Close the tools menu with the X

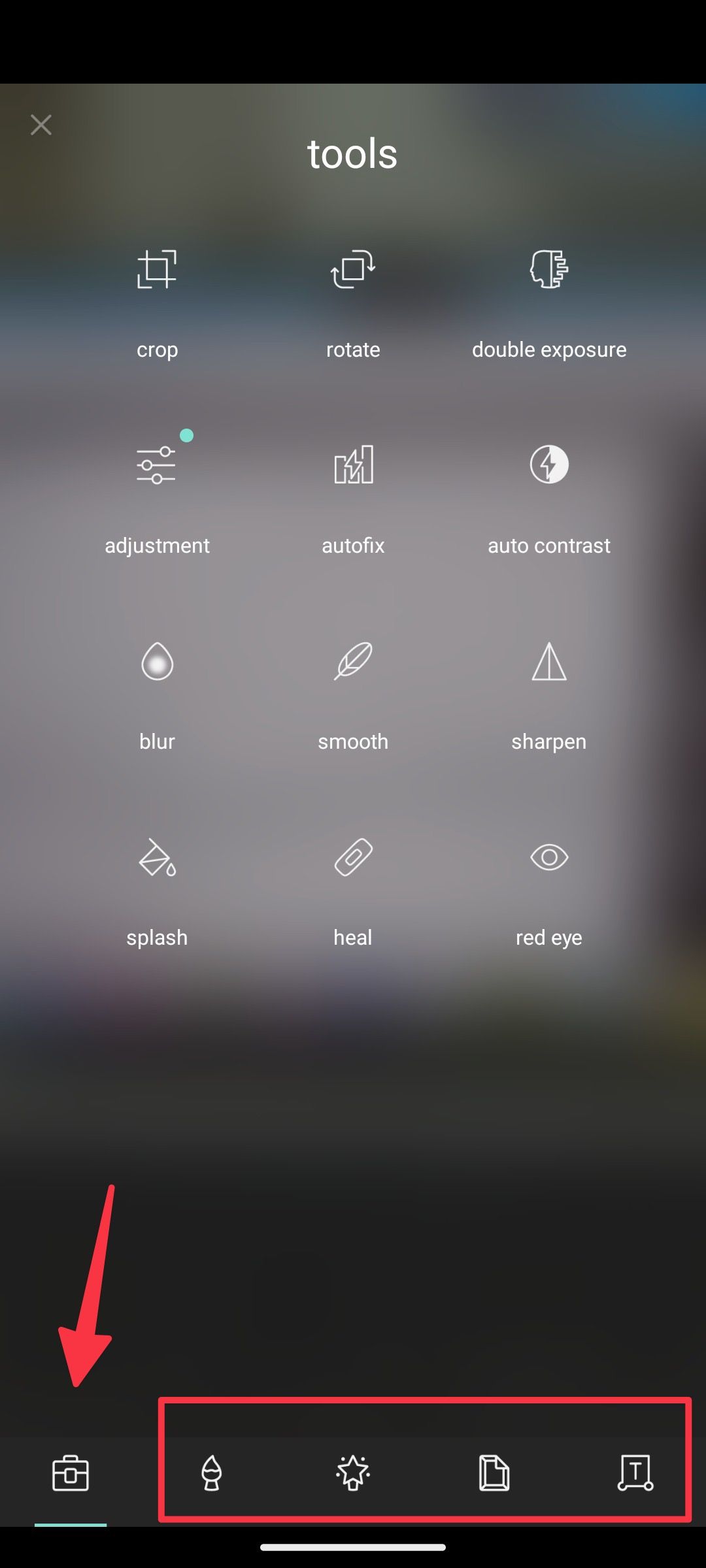click(41, 124)
